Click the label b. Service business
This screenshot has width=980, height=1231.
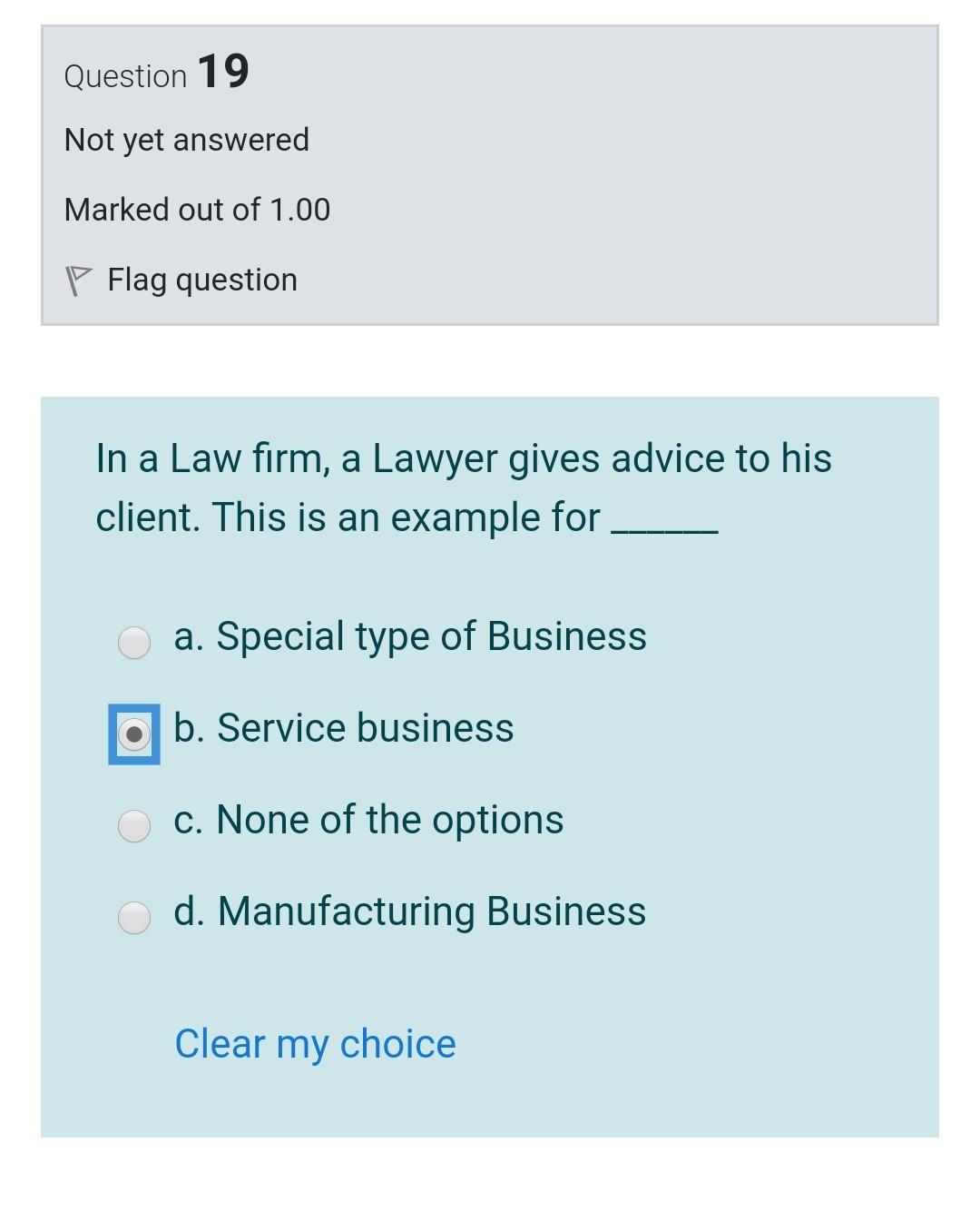tap(343, 727)
